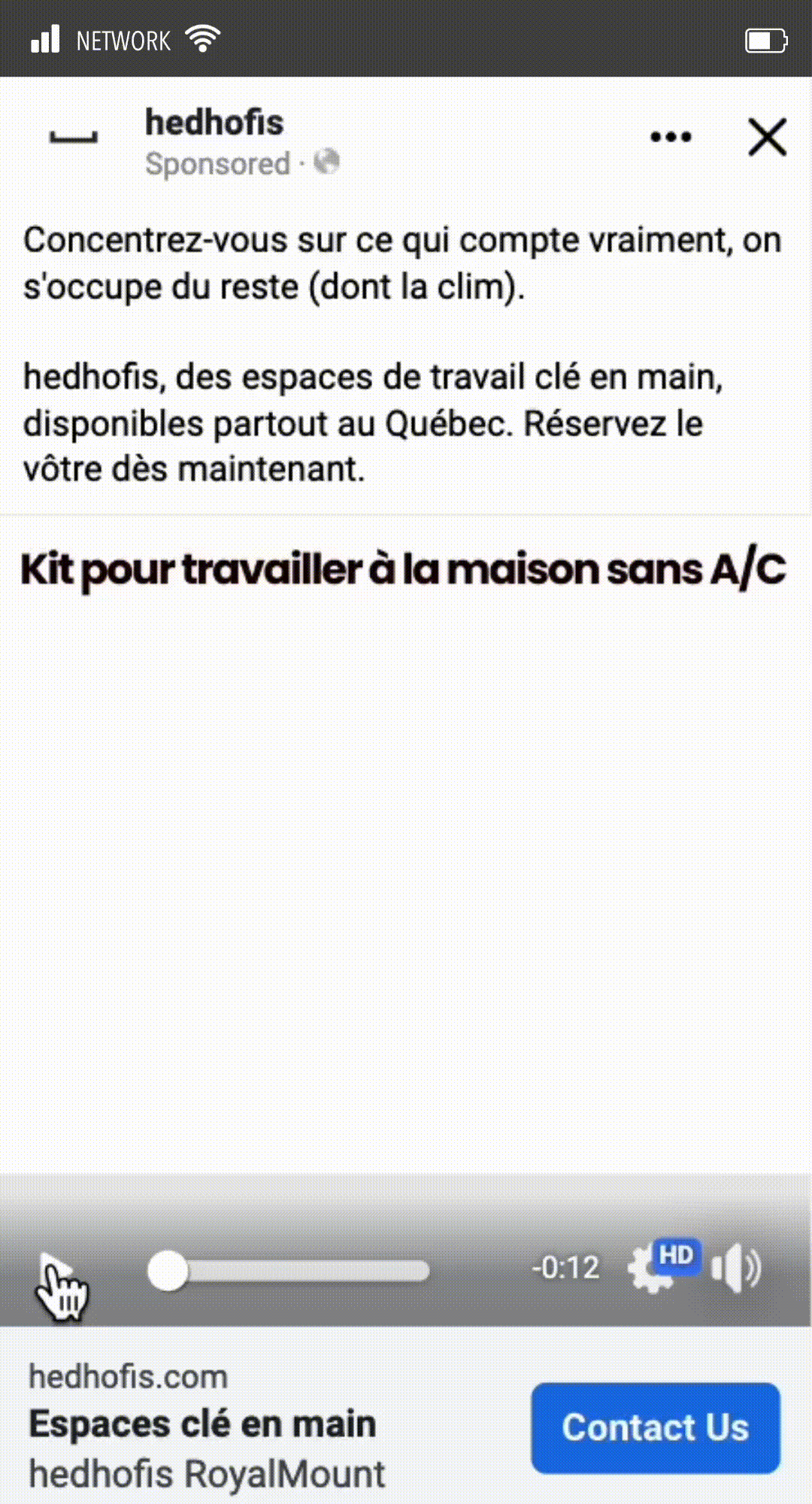Play the video

coord(55,1269)
